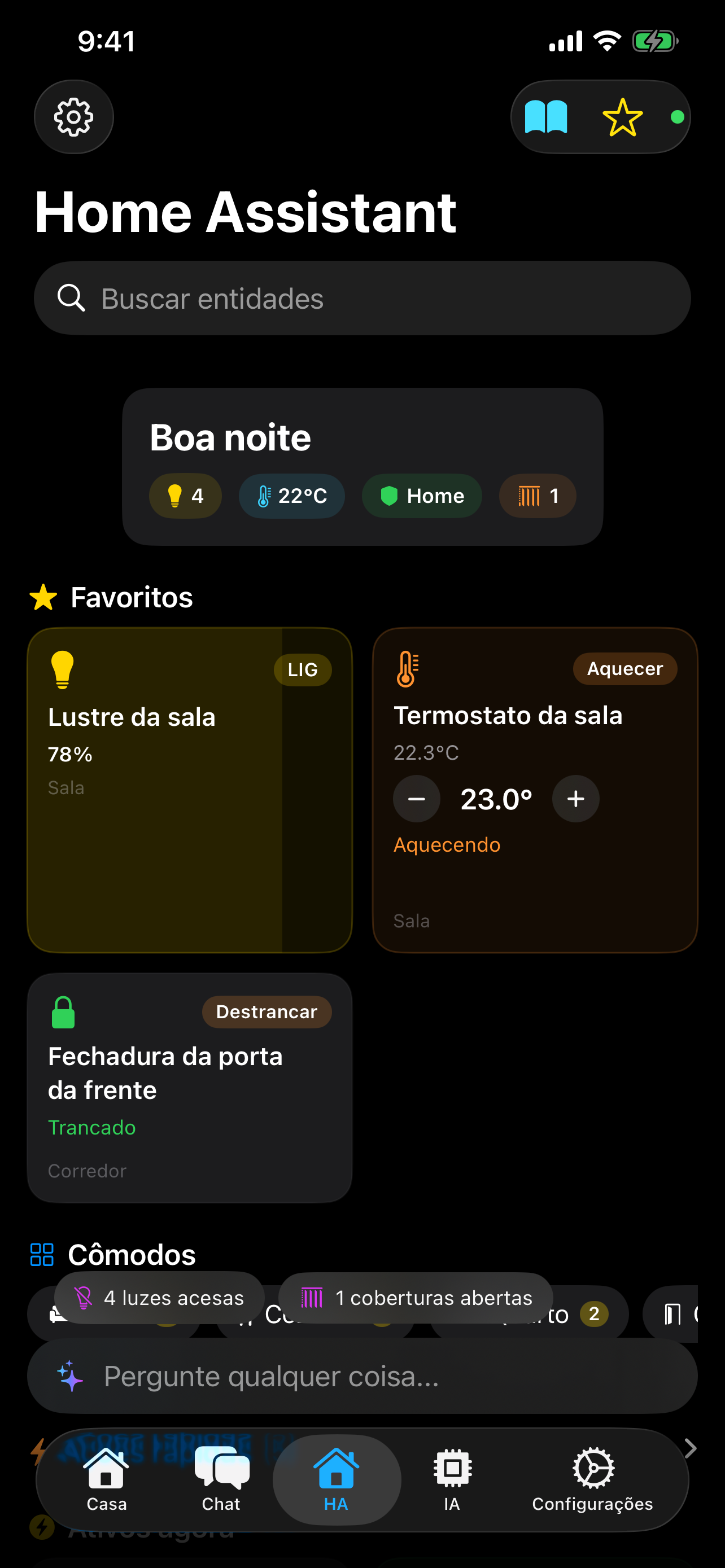Tap the orange covers chip showing 1

[x=537, y=496]
